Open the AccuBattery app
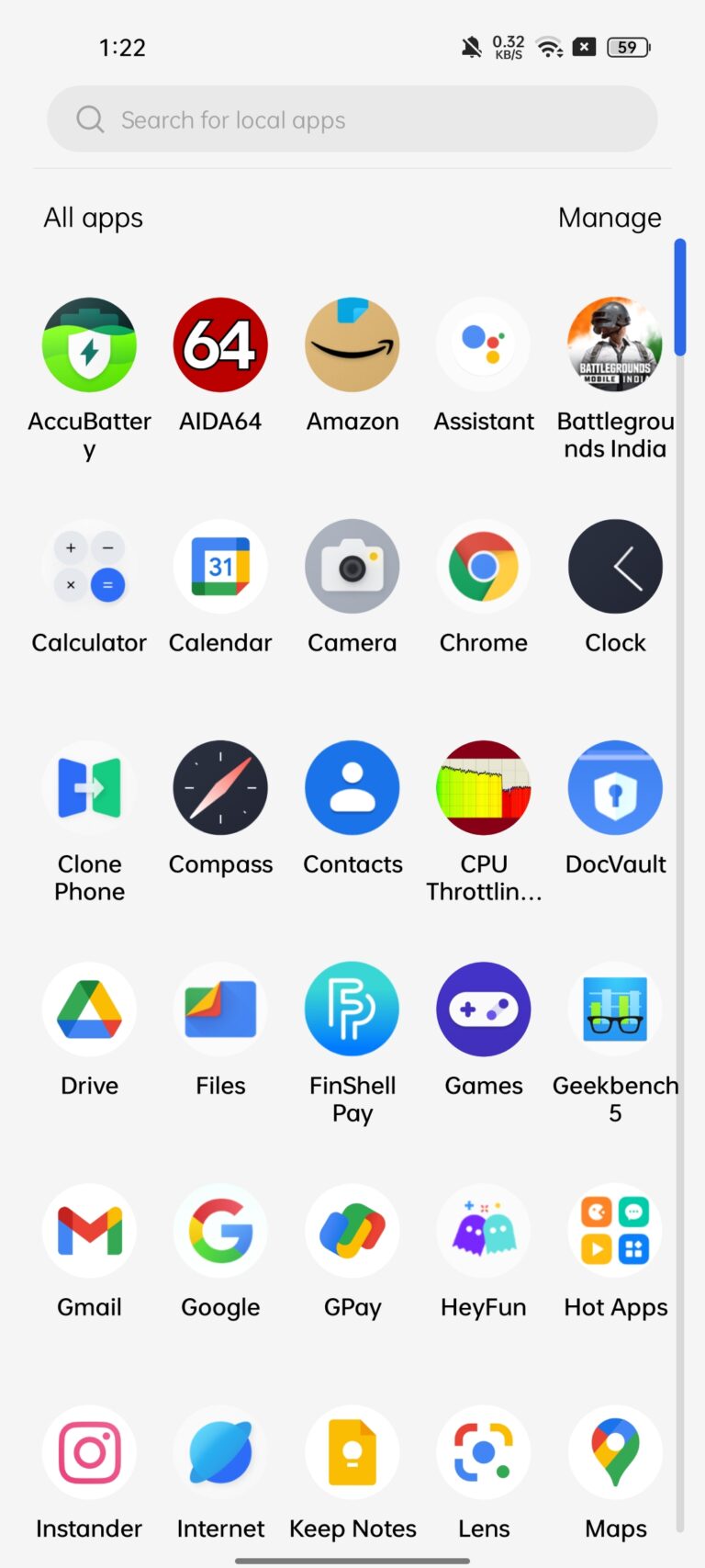 tap(89, 344)
